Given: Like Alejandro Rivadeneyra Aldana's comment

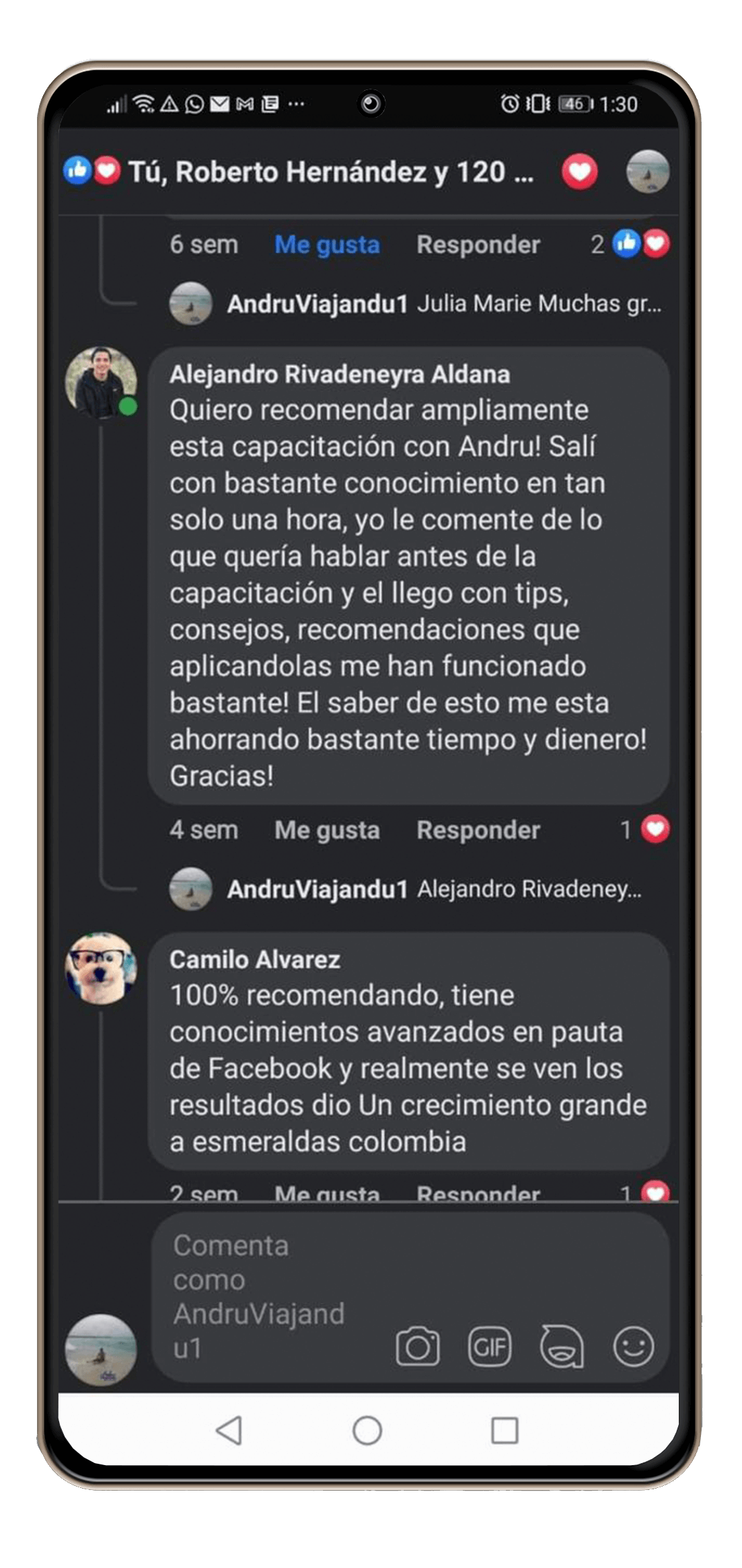Looking at the screenshot, I should (x=327, y=830).
